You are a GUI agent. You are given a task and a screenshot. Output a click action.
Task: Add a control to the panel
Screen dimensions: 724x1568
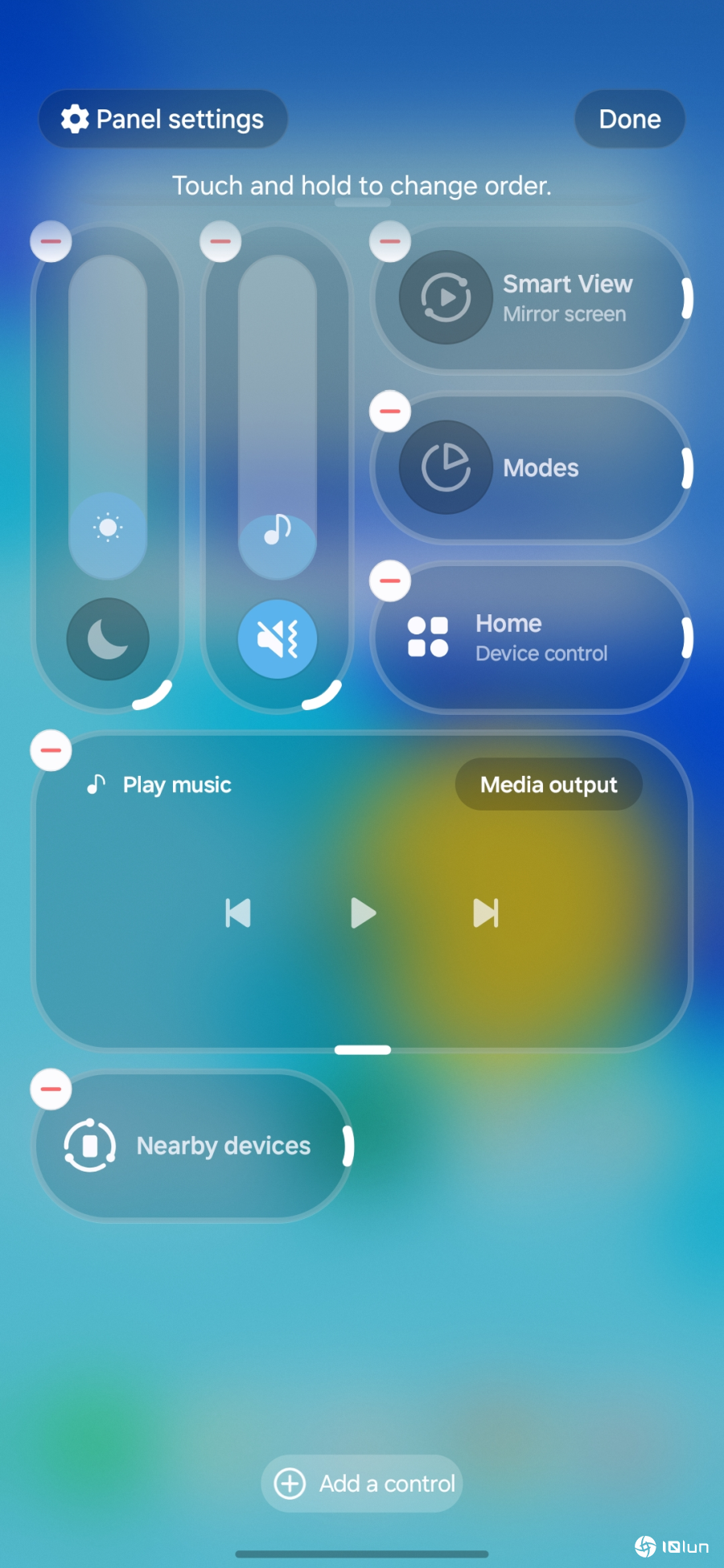point(363,1483)
